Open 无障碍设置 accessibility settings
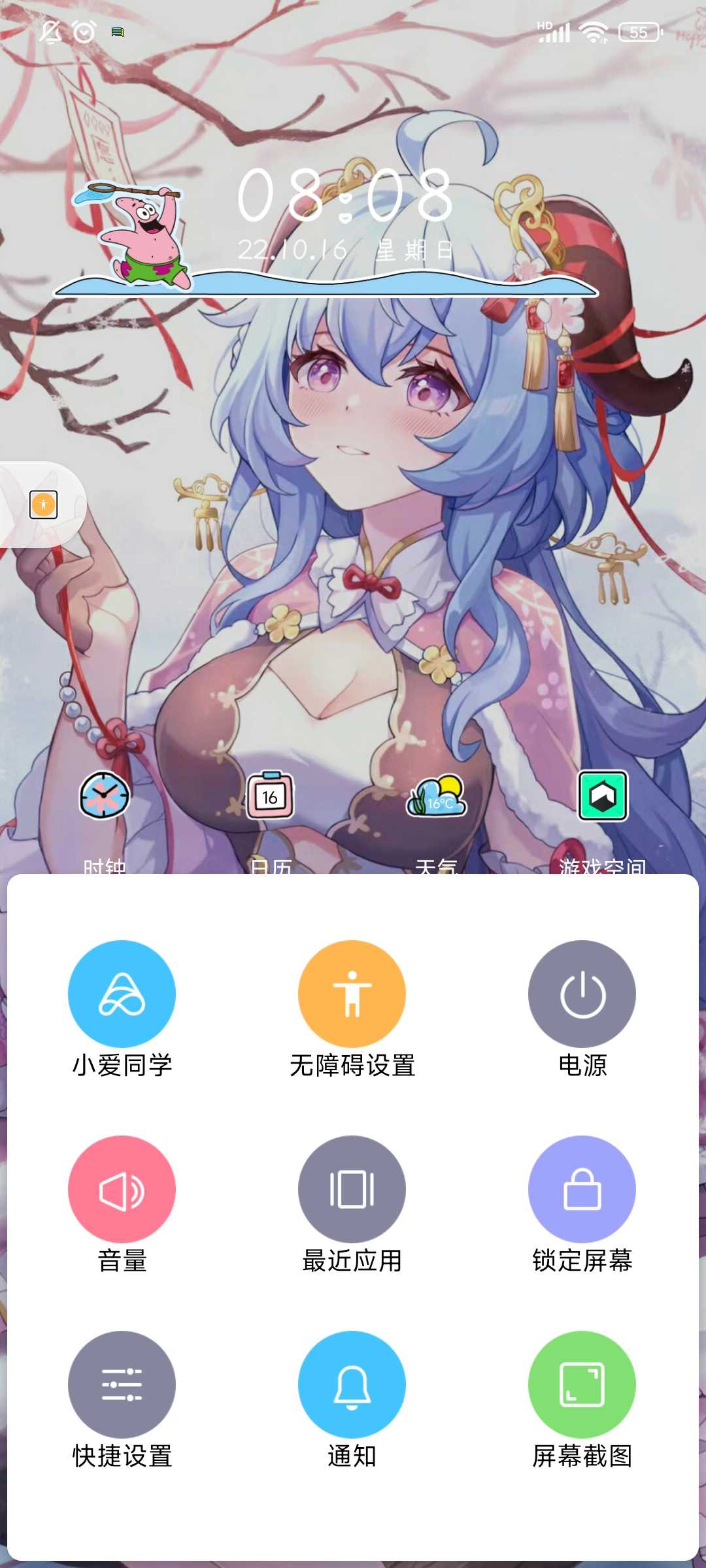The width and height of the screenshot is (706, 1568). pyautogui.click(x=352, y=993)
